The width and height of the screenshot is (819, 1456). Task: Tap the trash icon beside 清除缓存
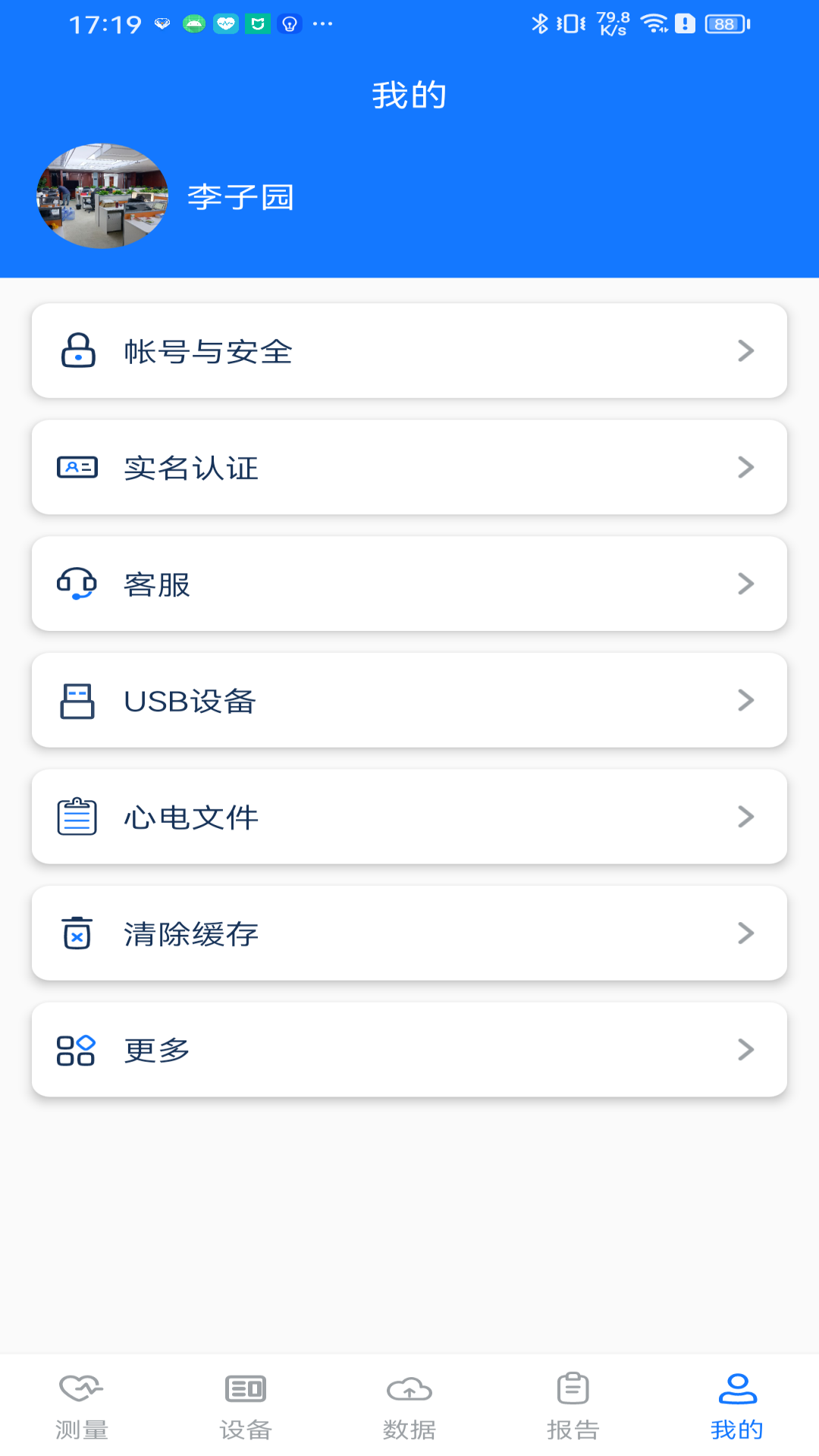tap(77, 934)
